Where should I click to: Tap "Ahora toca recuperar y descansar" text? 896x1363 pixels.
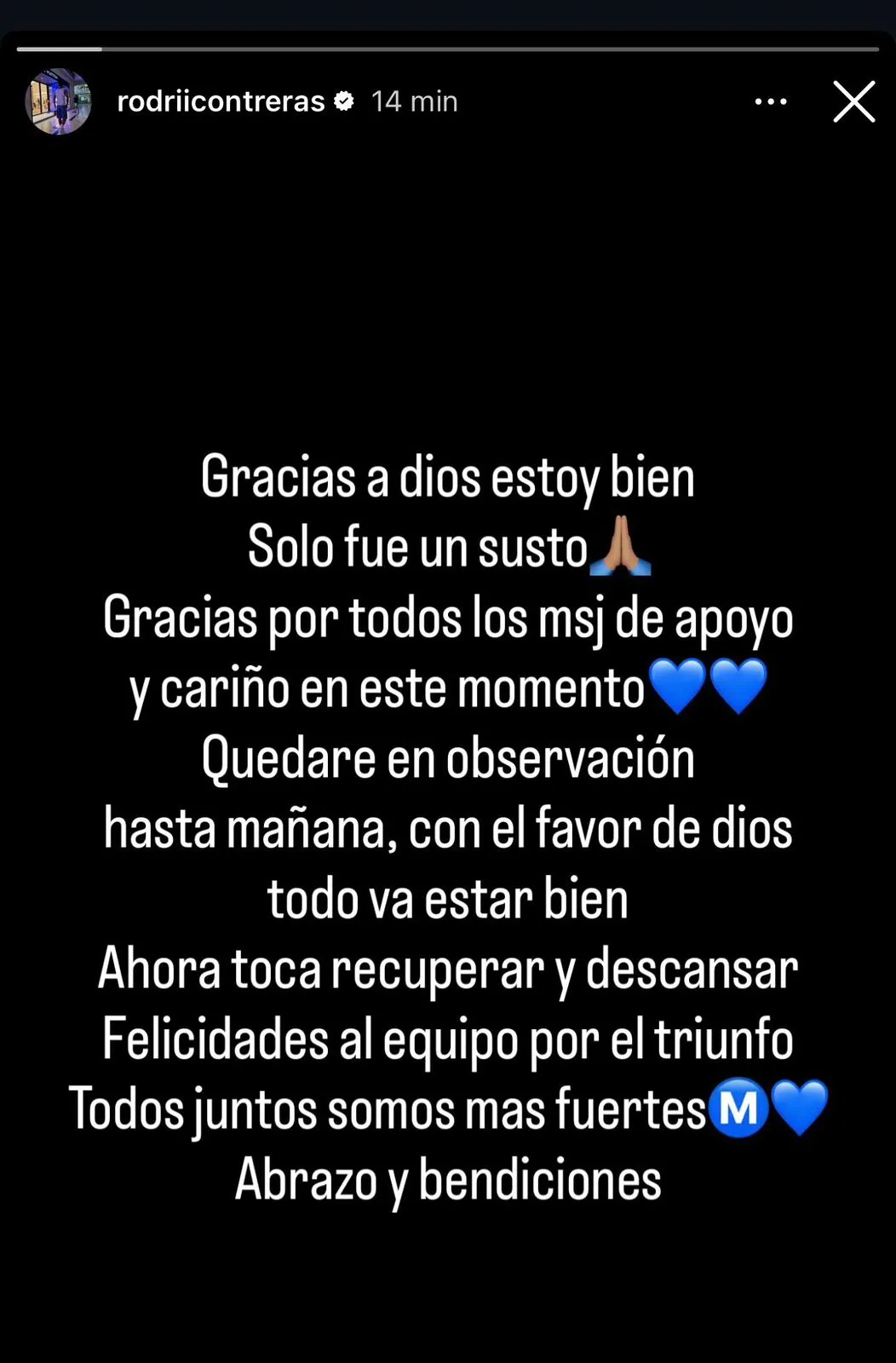[448, 967]
